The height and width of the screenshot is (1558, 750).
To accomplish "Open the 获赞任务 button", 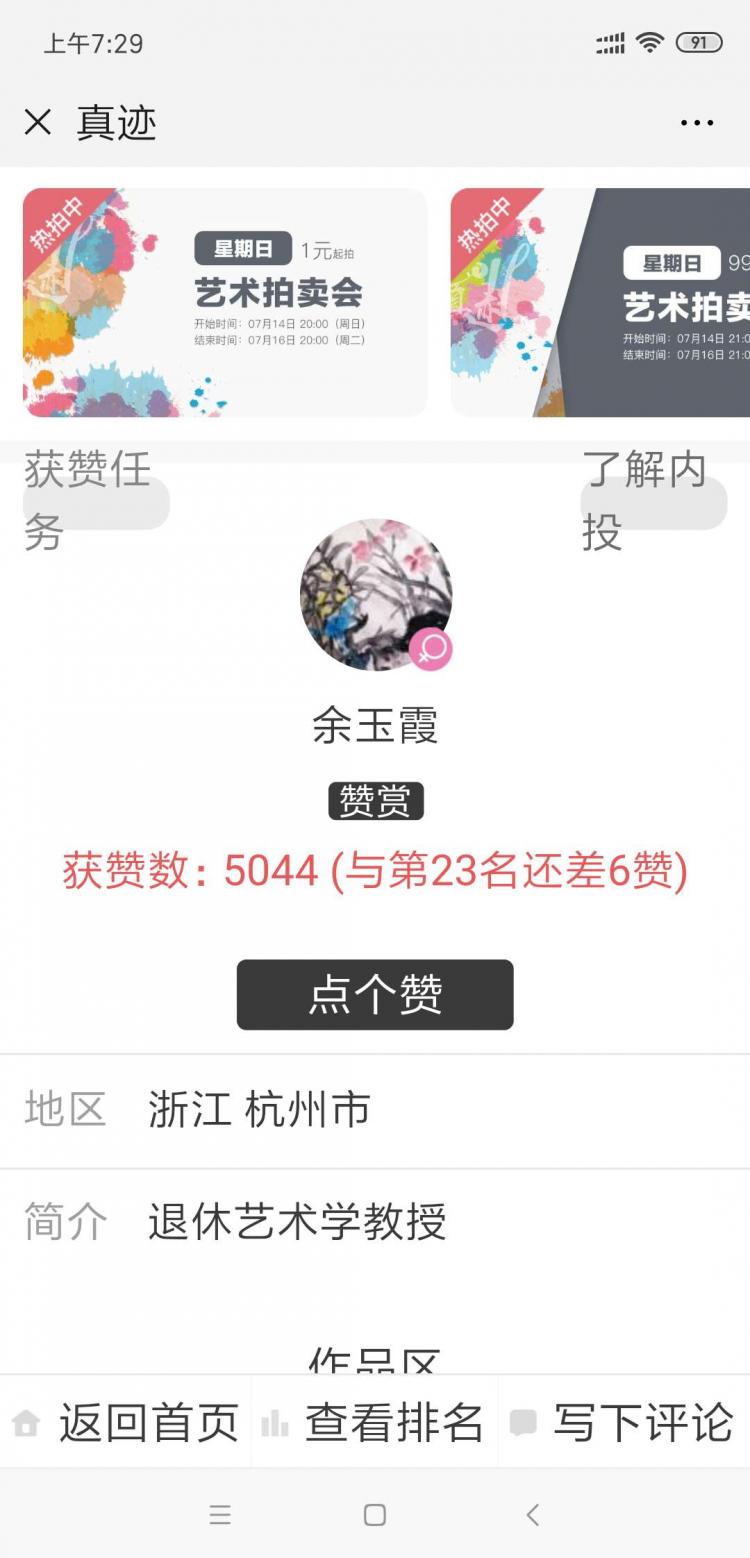I will (96, 503).
